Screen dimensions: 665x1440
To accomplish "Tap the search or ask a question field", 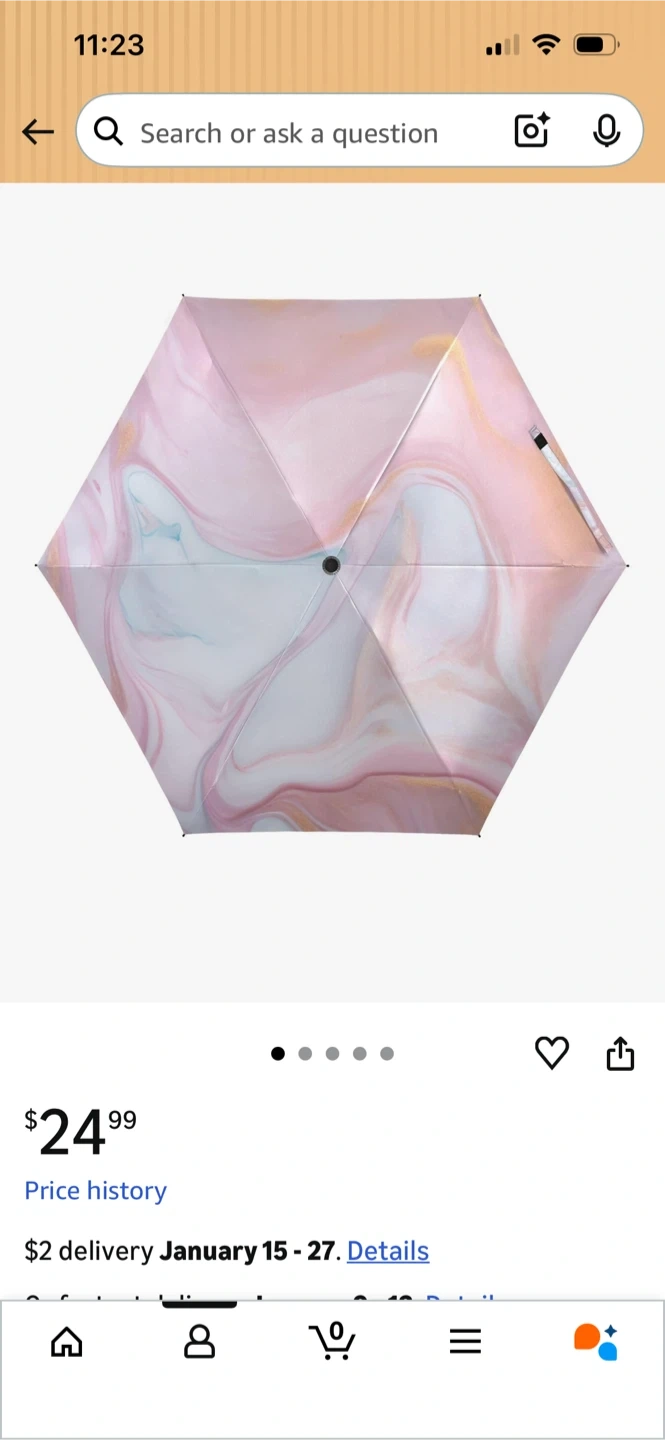I will coord(288,133).
